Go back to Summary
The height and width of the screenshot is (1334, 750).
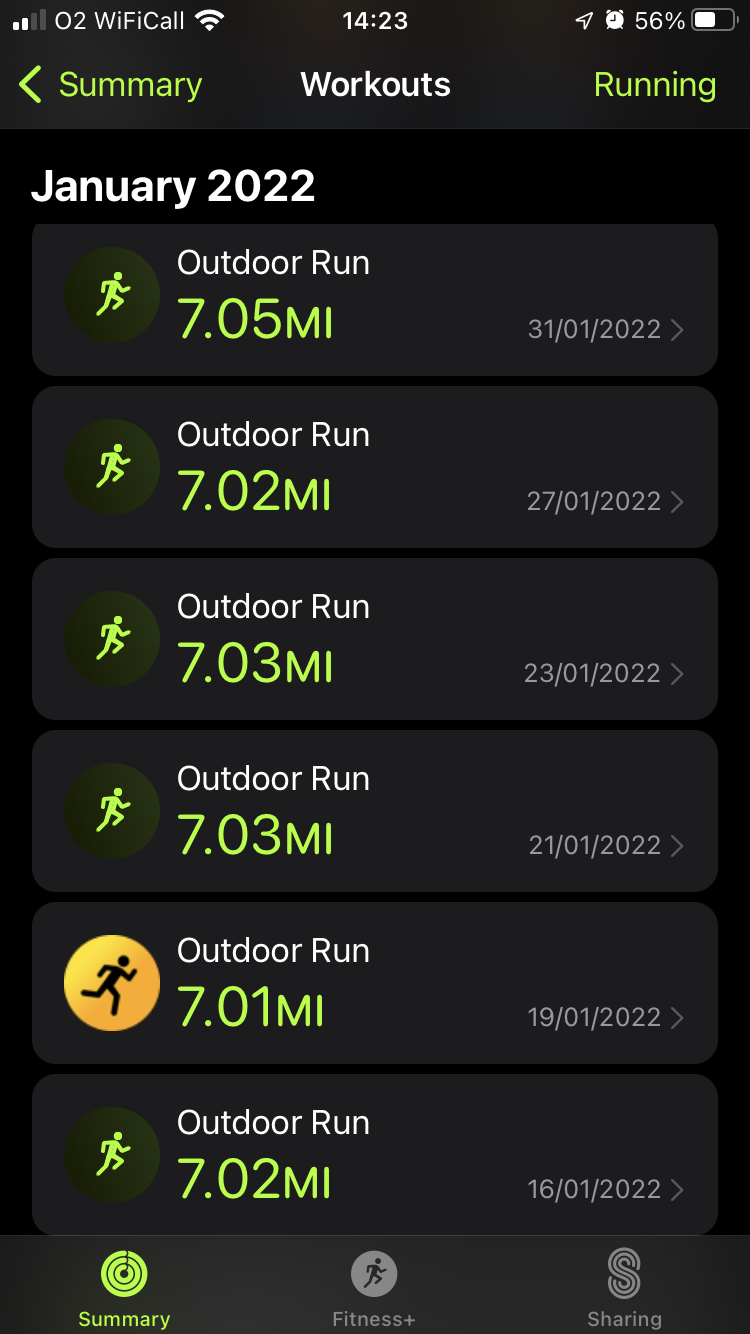point(111,85)
